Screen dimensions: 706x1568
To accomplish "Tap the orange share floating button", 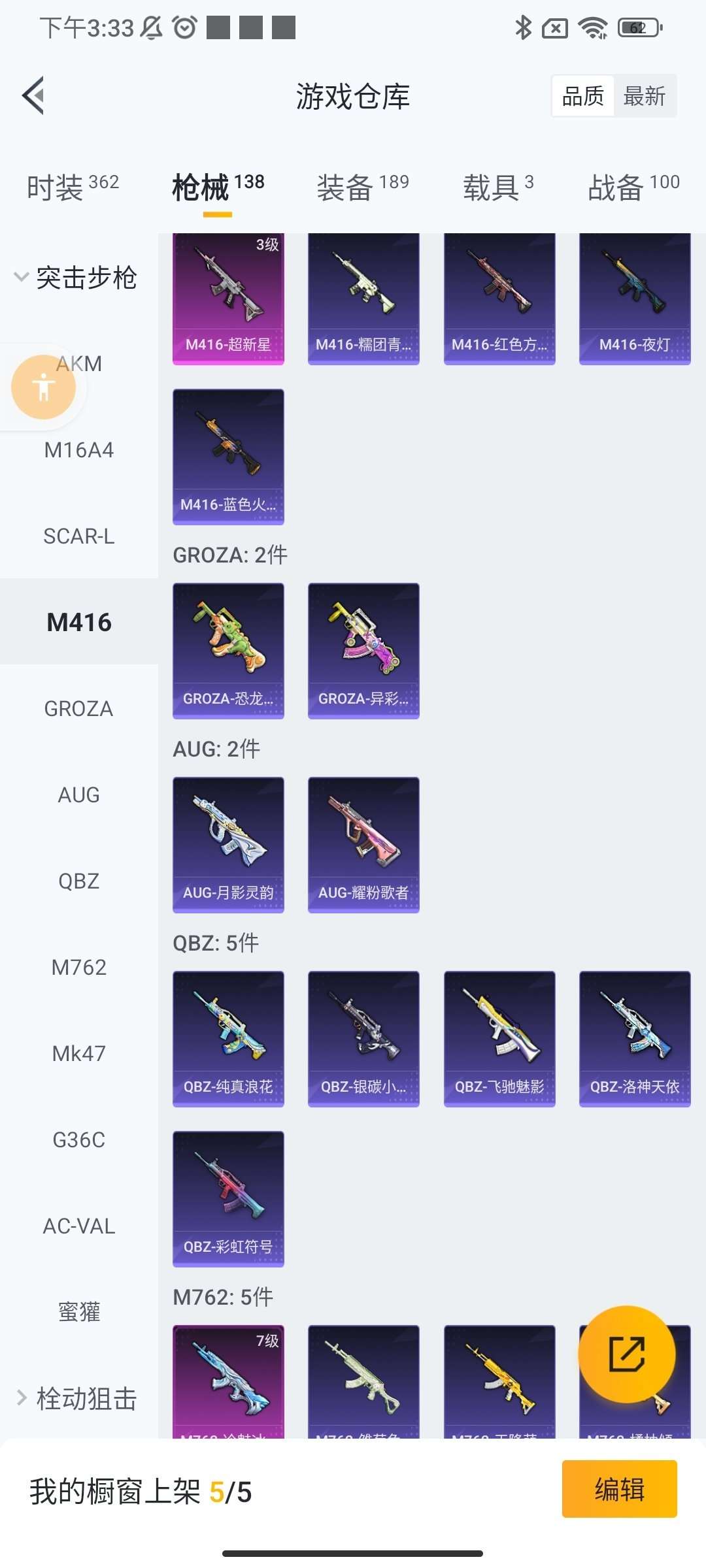I will point(626,1354).
